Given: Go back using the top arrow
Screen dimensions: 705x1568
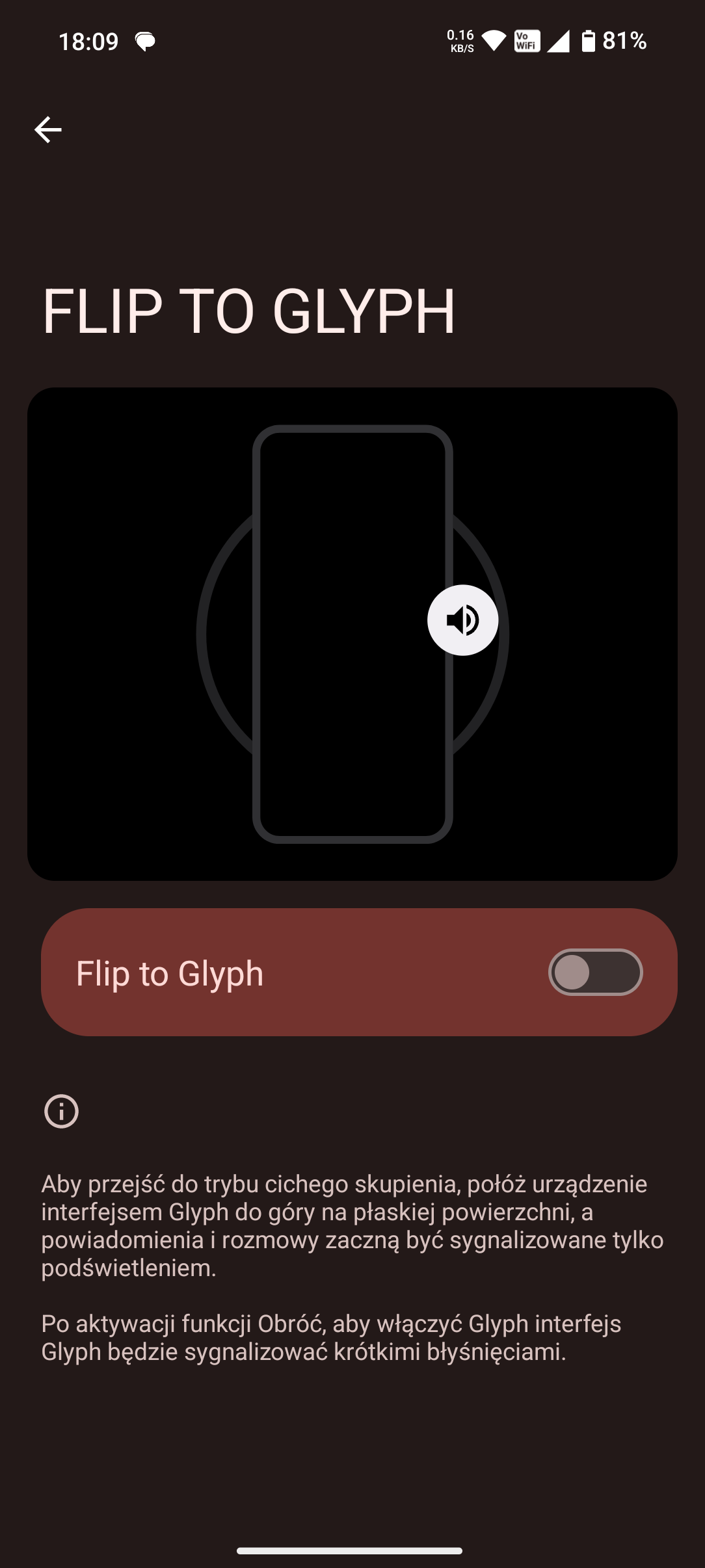Looking at the screenshot, I should pos(48,129).
